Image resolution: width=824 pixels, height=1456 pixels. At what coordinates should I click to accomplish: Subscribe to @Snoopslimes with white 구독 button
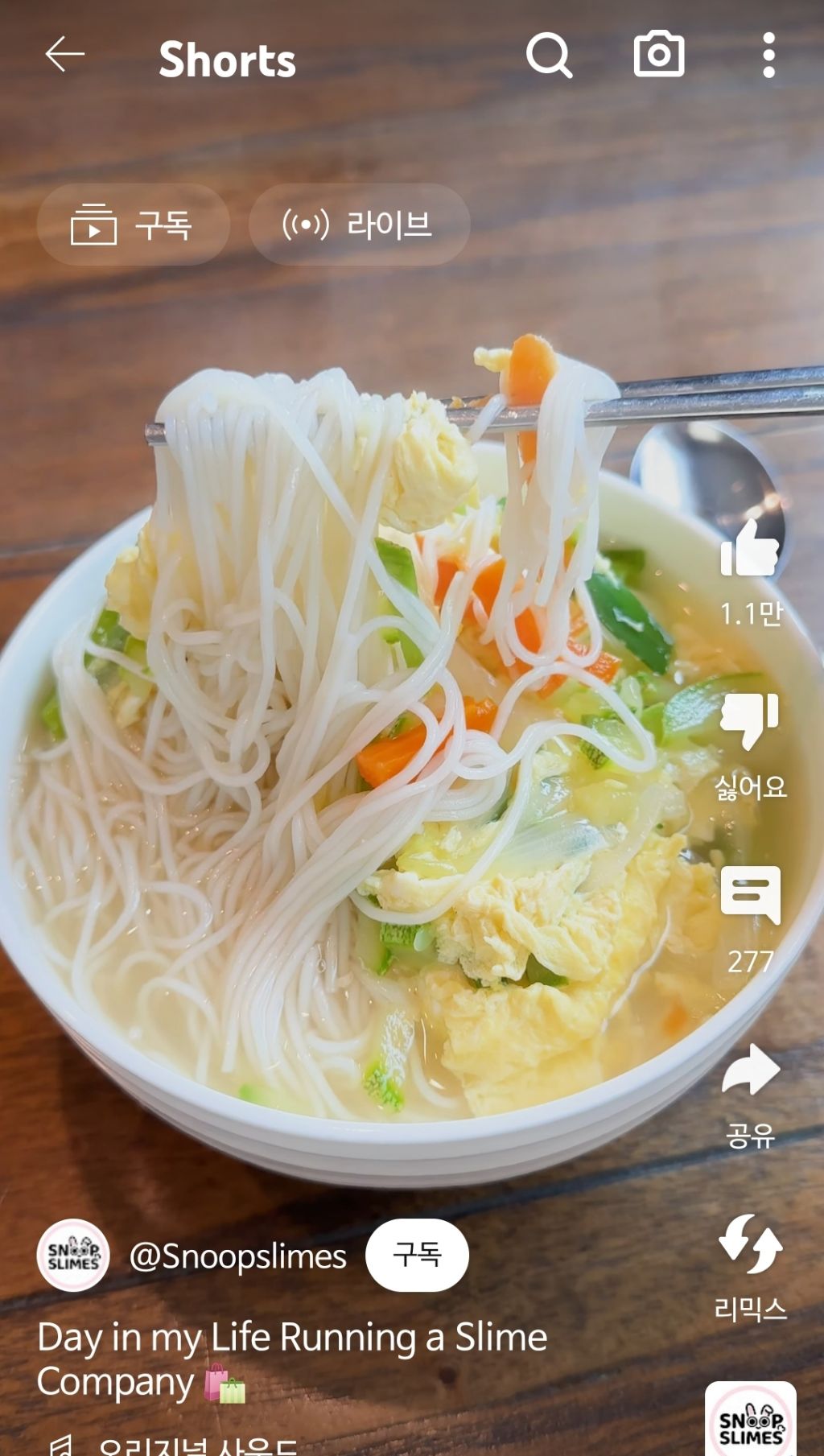click(x=417, y=1255)
